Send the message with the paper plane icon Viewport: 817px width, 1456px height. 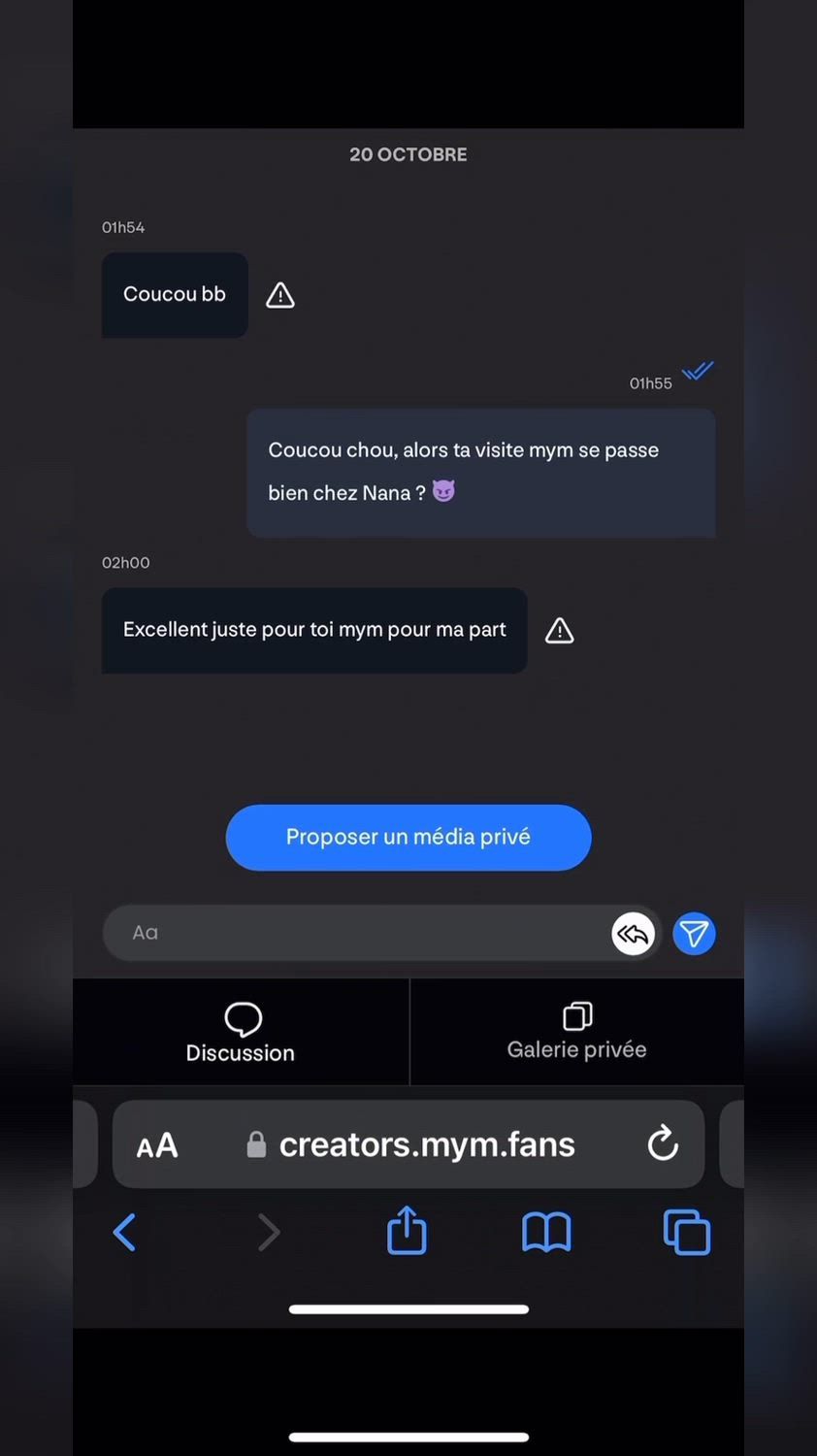(694, 934)
